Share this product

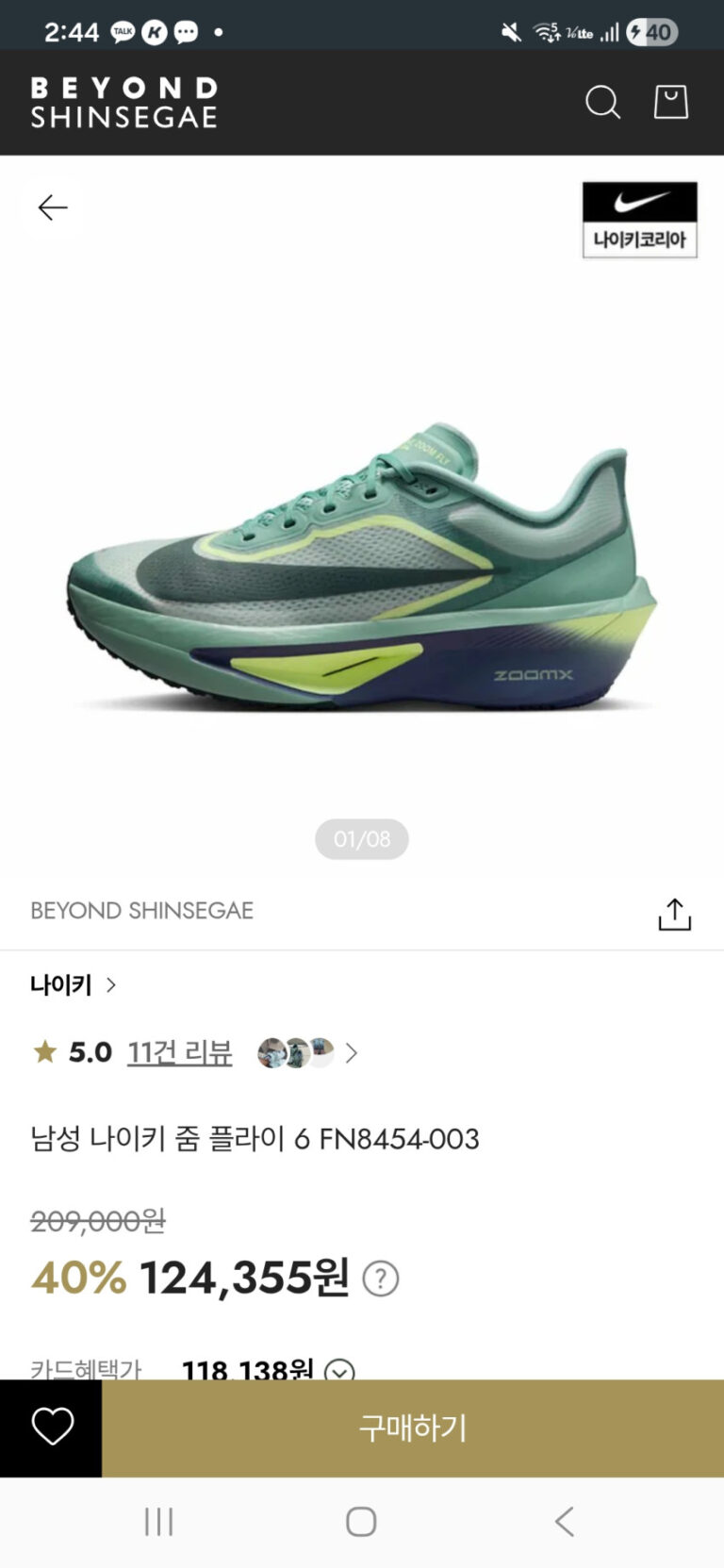675,914
